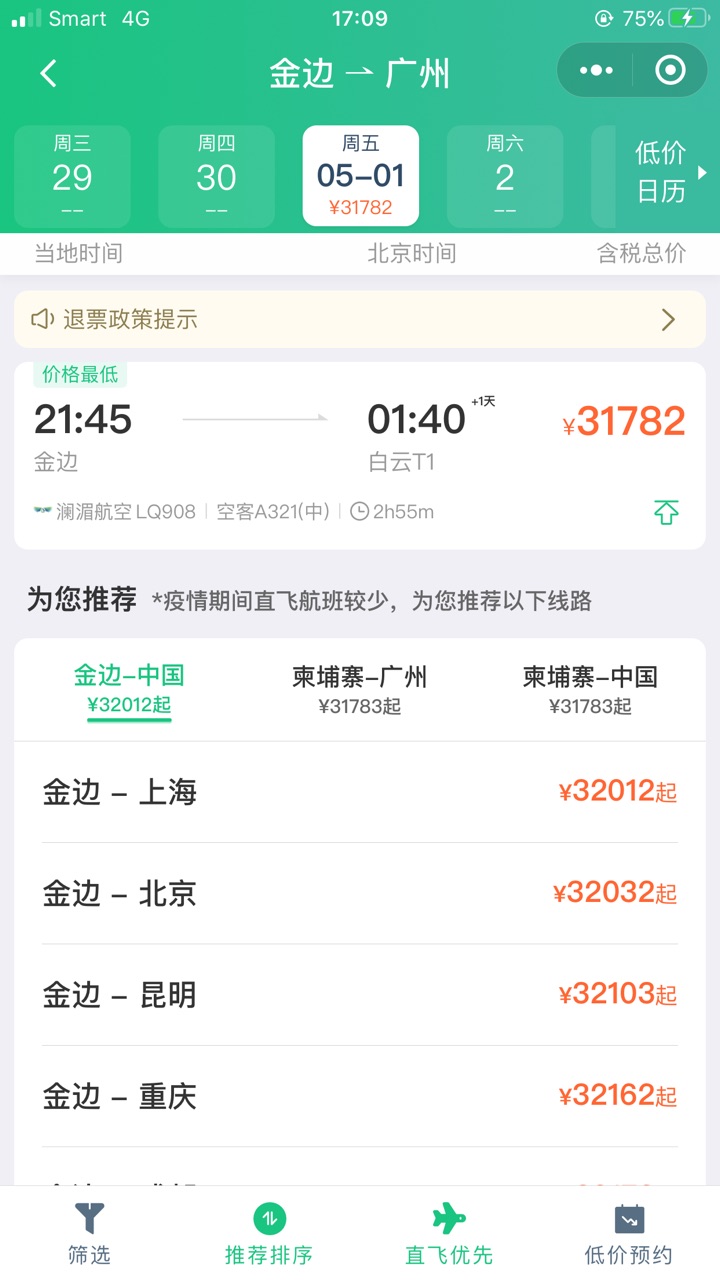
Task: Open the 低价日历 low-price calendar
Action: pyautogui.click(x=662, y=172)
